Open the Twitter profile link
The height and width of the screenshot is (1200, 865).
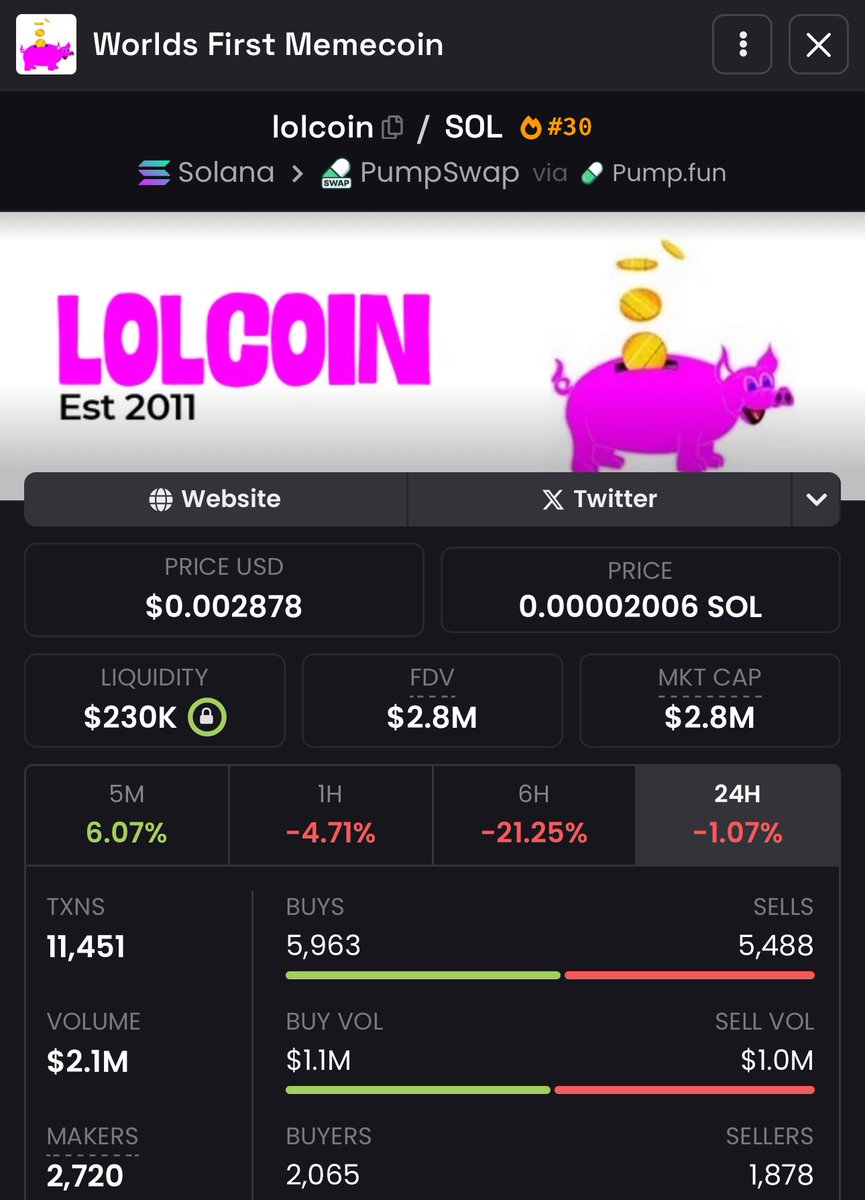click(x=599, y=499)
